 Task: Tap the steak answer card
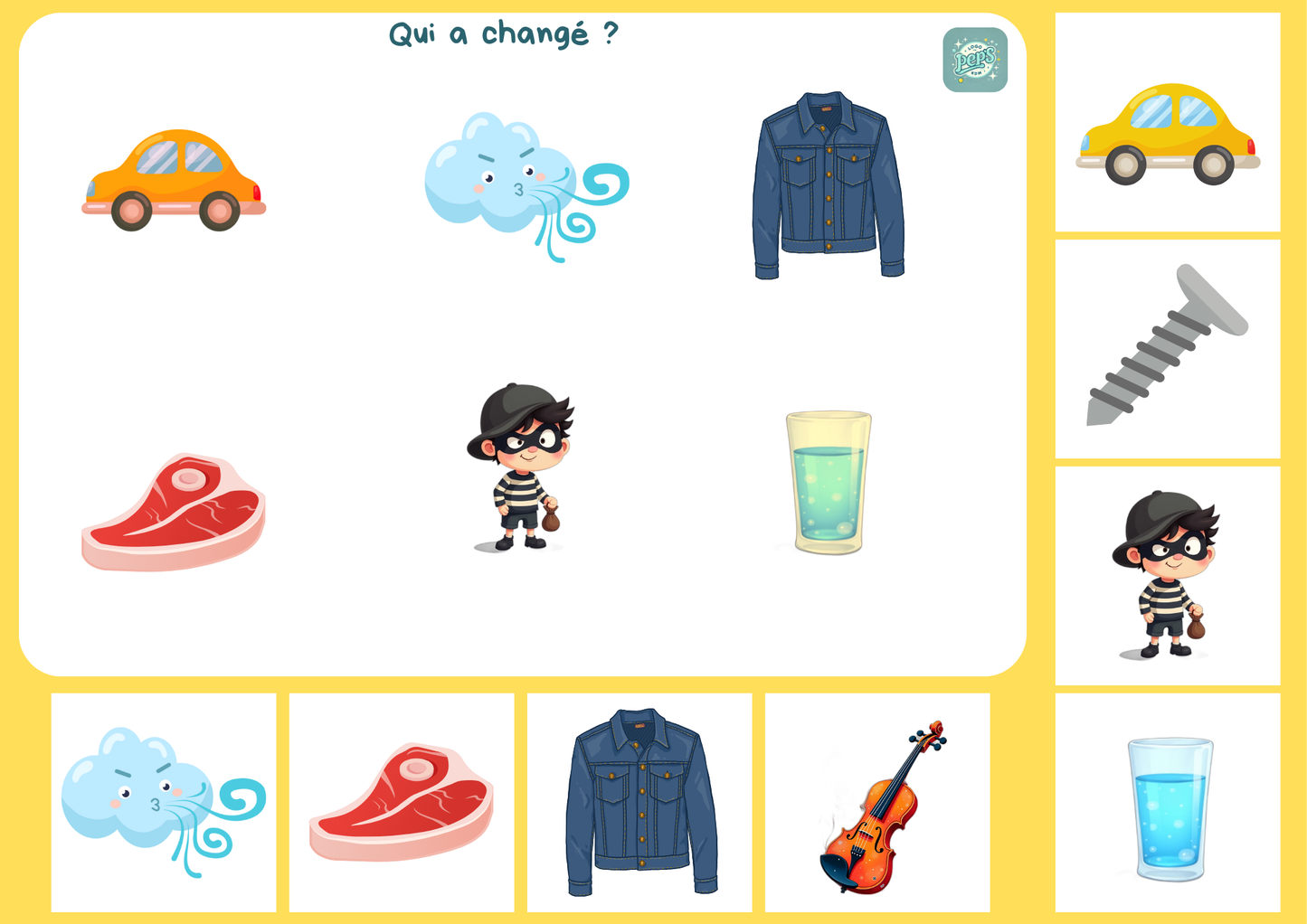point(402,803)
